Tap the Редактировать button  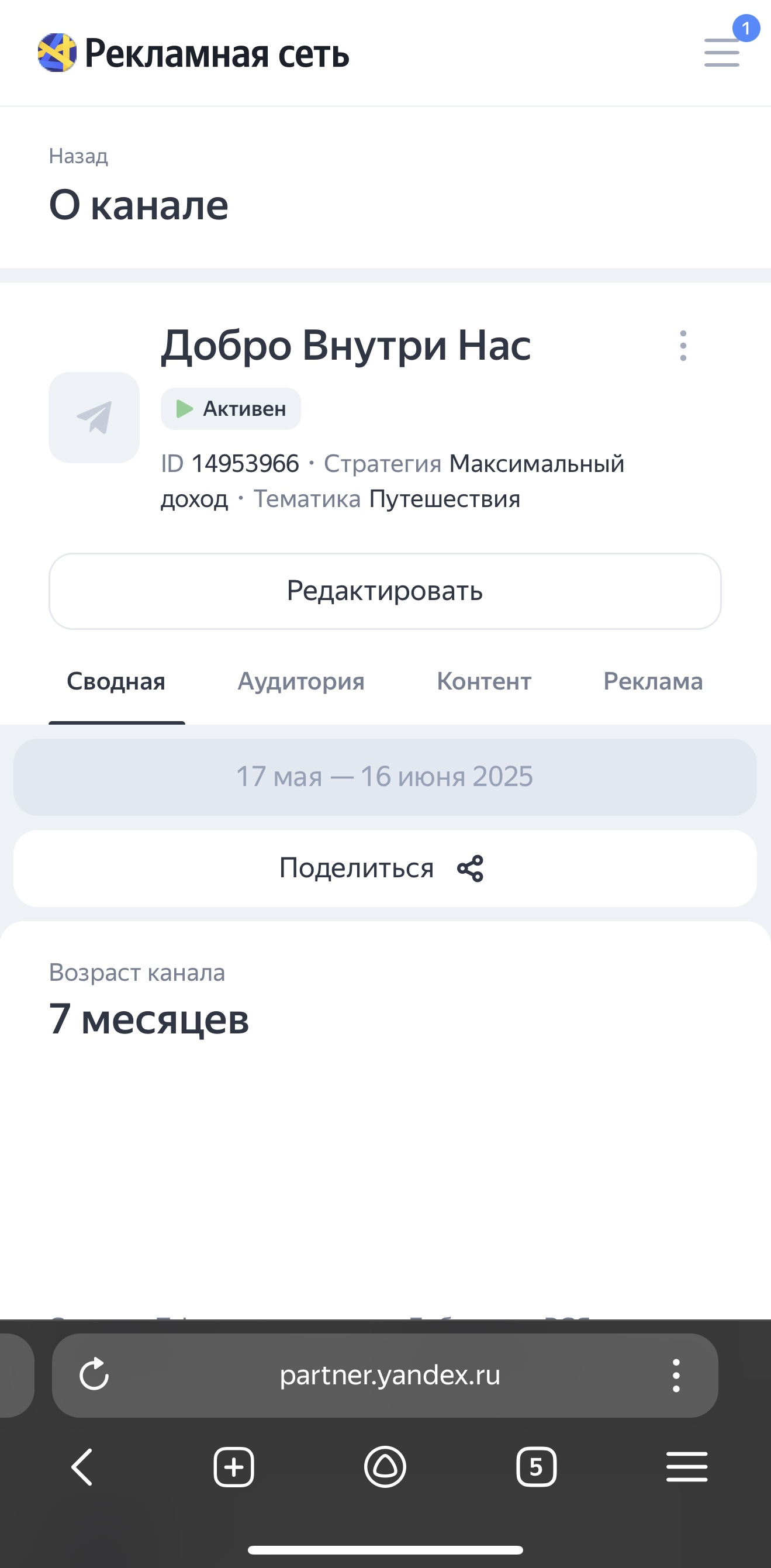coord(385,591)
